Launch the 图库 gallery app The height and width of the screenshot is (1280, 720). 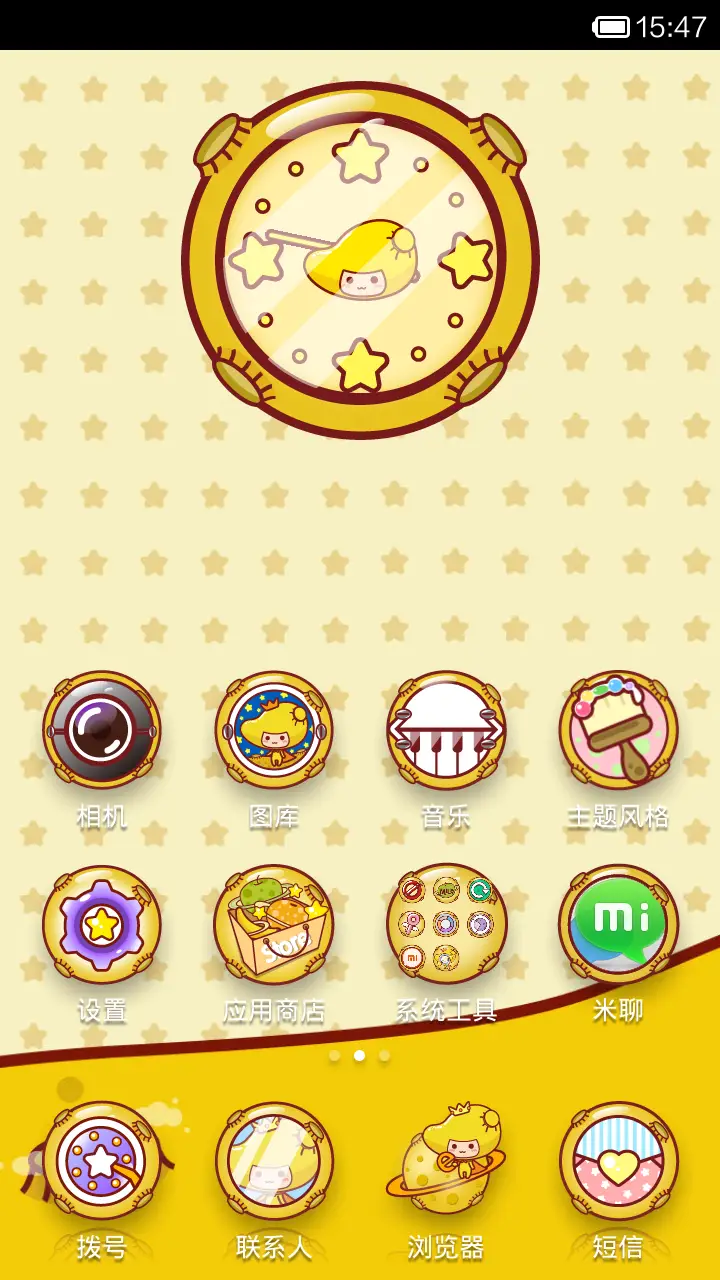[x=274, y=730]
